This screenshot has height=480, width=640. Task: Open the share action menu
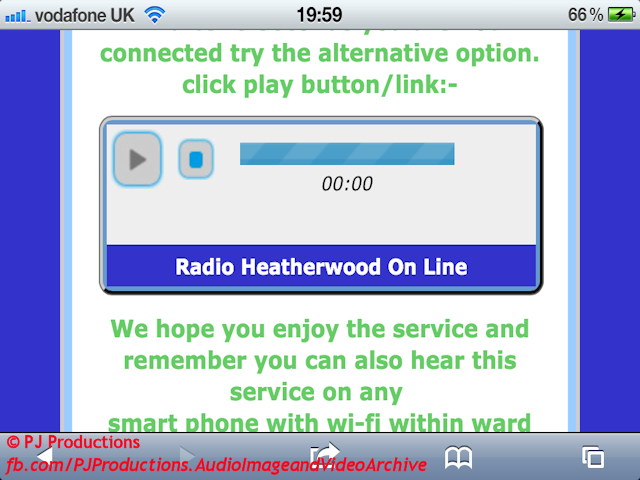point(324,456)
